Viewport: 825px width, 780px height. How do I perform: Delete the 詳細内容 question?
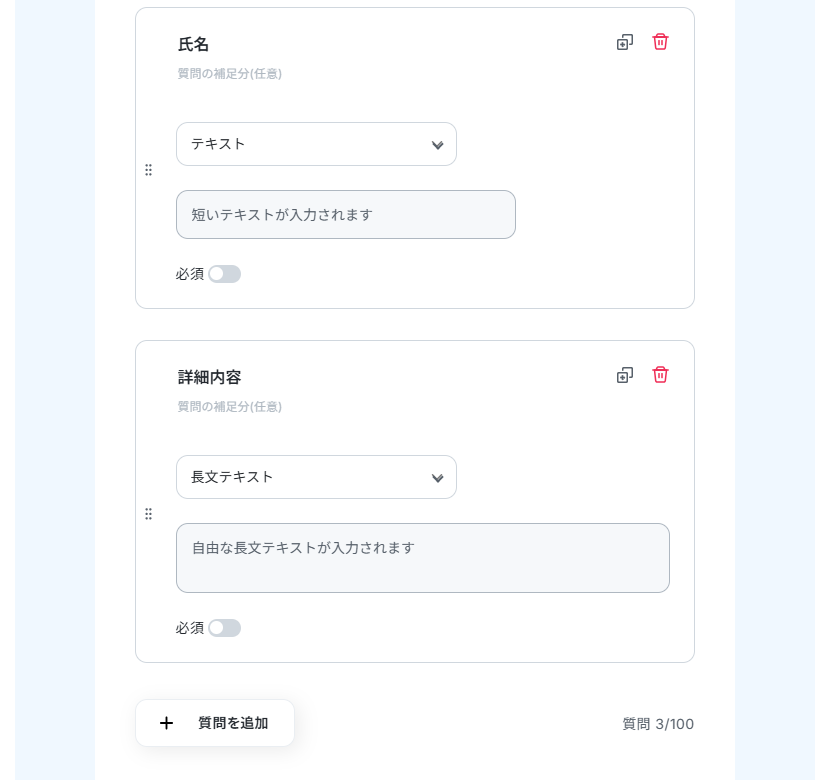[x=660, y=375]
